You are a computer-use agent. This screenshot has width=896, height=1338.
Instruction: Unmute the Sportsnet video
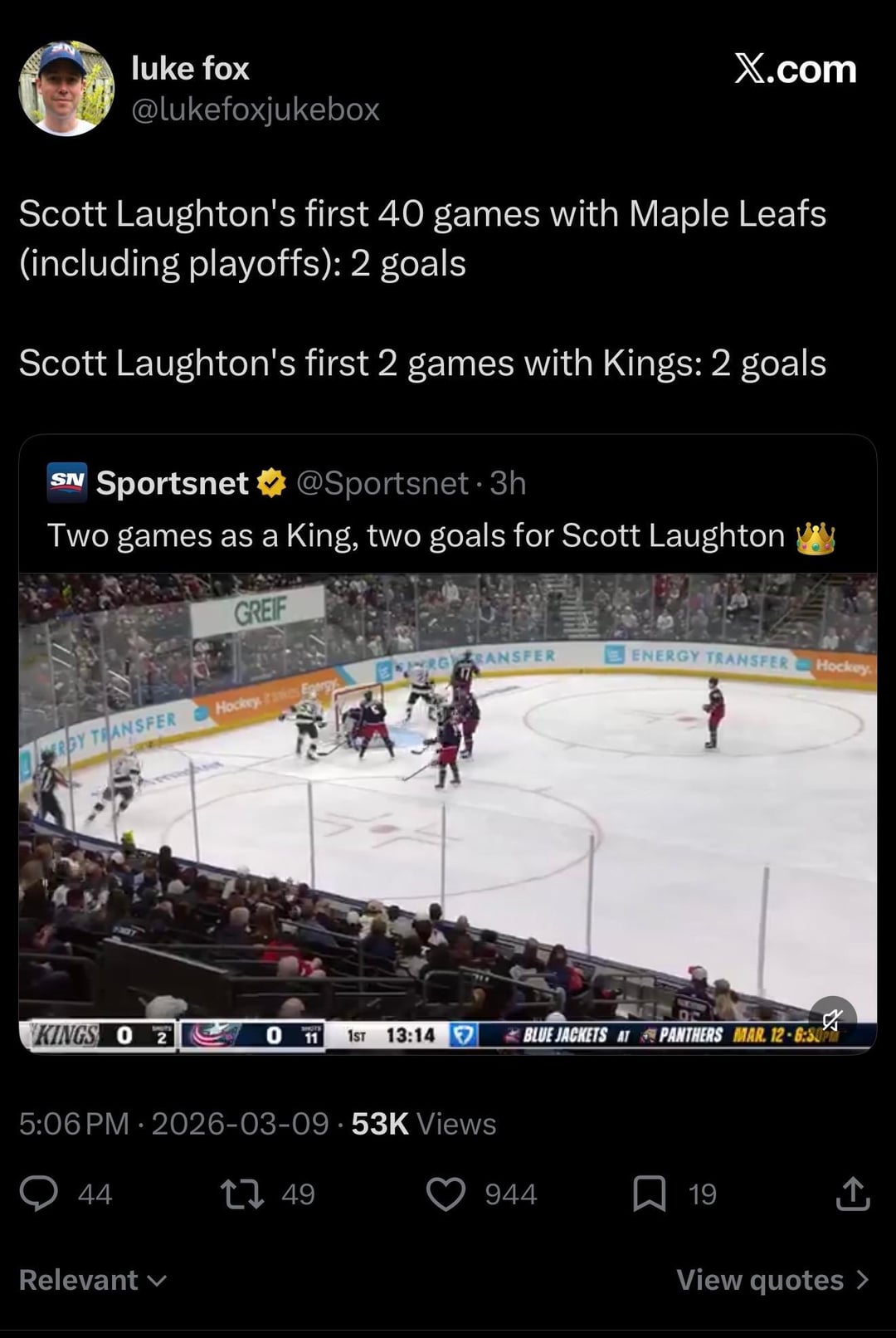coord(832,1019)
